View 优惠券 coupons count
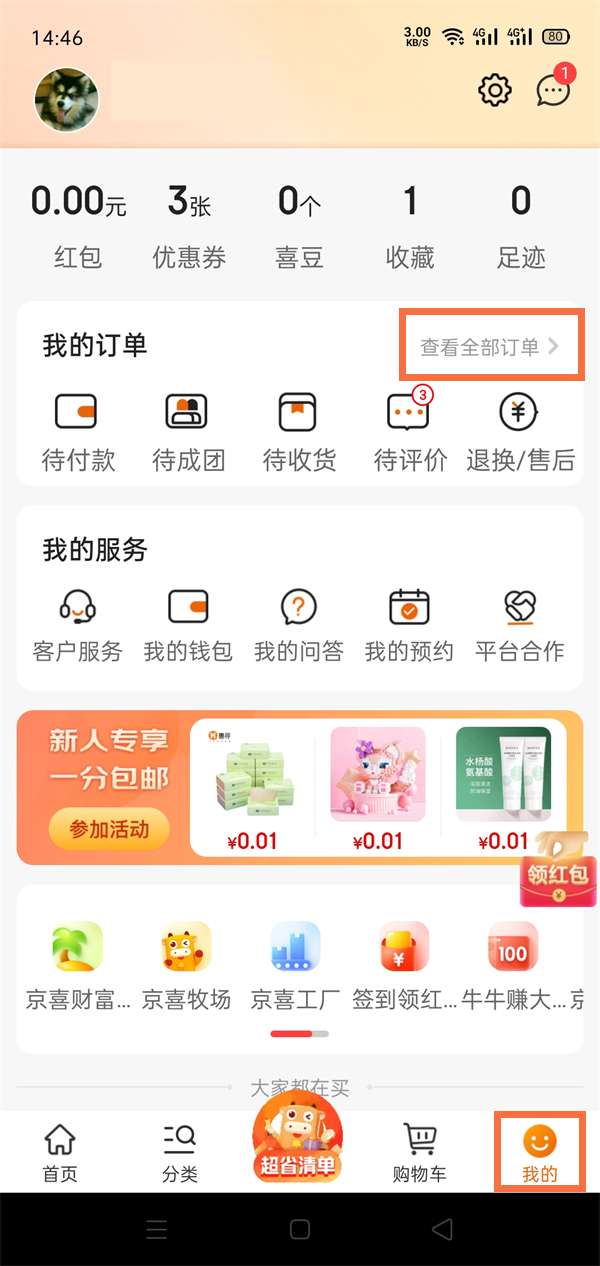Viewport: 600px width, 1266px height. click(189, 227)
